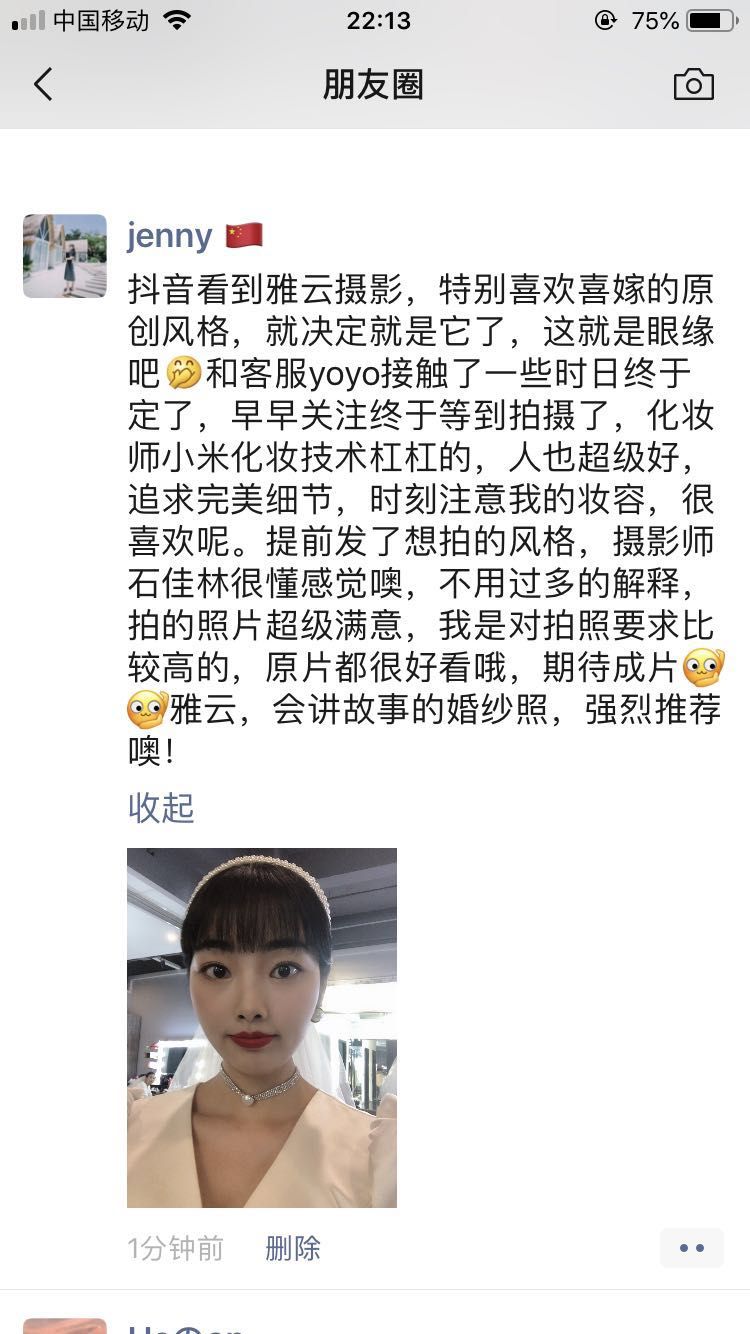
Task: Open the camera to post a moment
Action: click(693, 85)
